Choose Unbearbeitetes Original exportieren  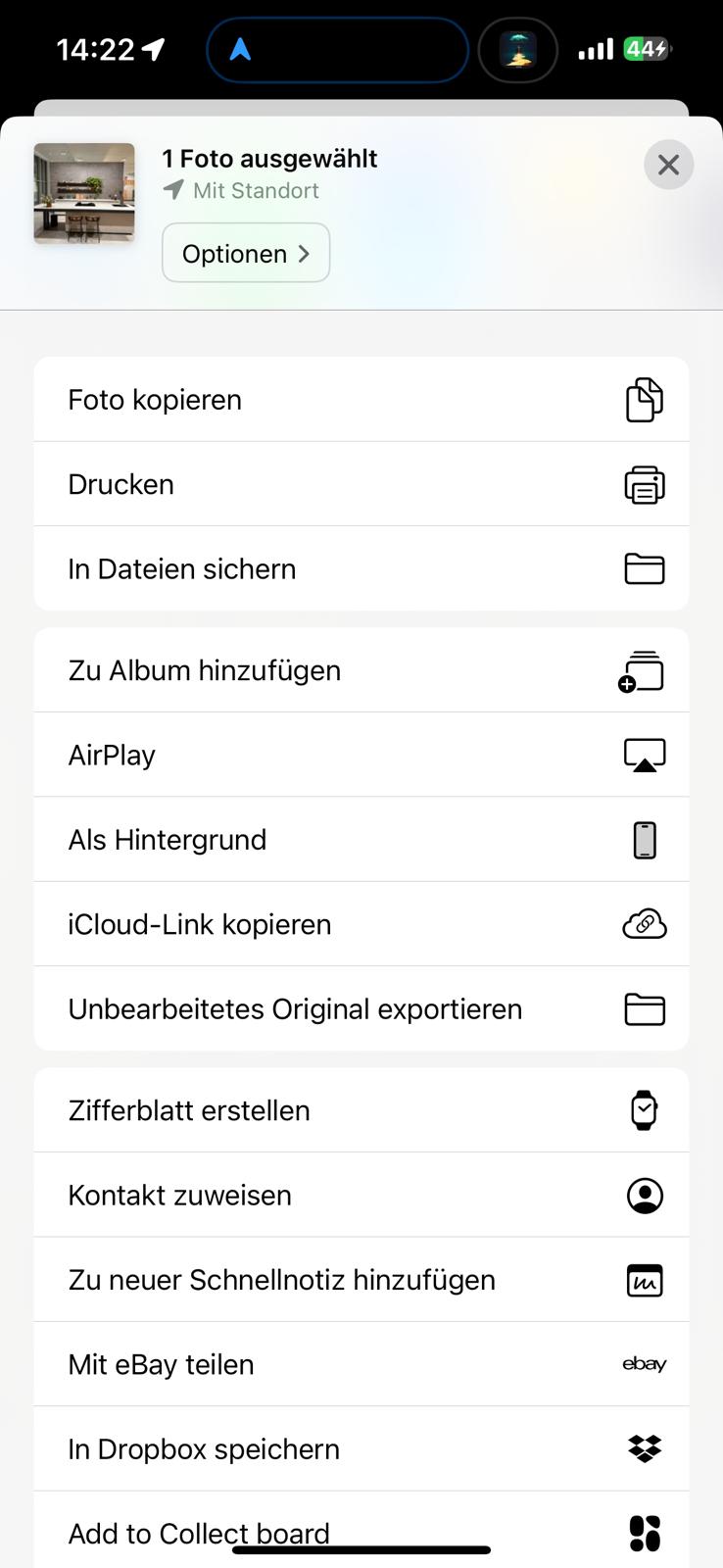pos(361,1008)
